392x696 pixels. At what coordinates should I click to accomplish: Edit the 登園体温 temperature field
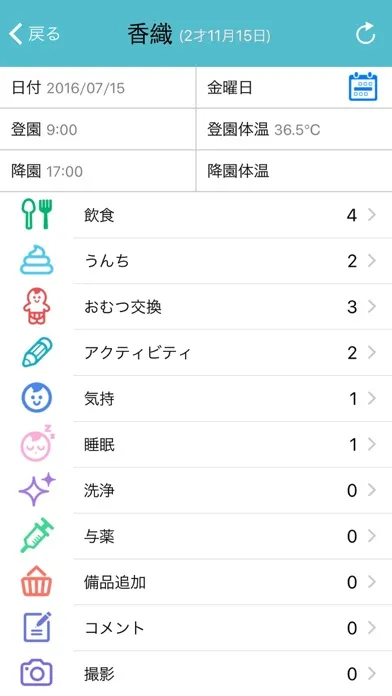point(294,130)
